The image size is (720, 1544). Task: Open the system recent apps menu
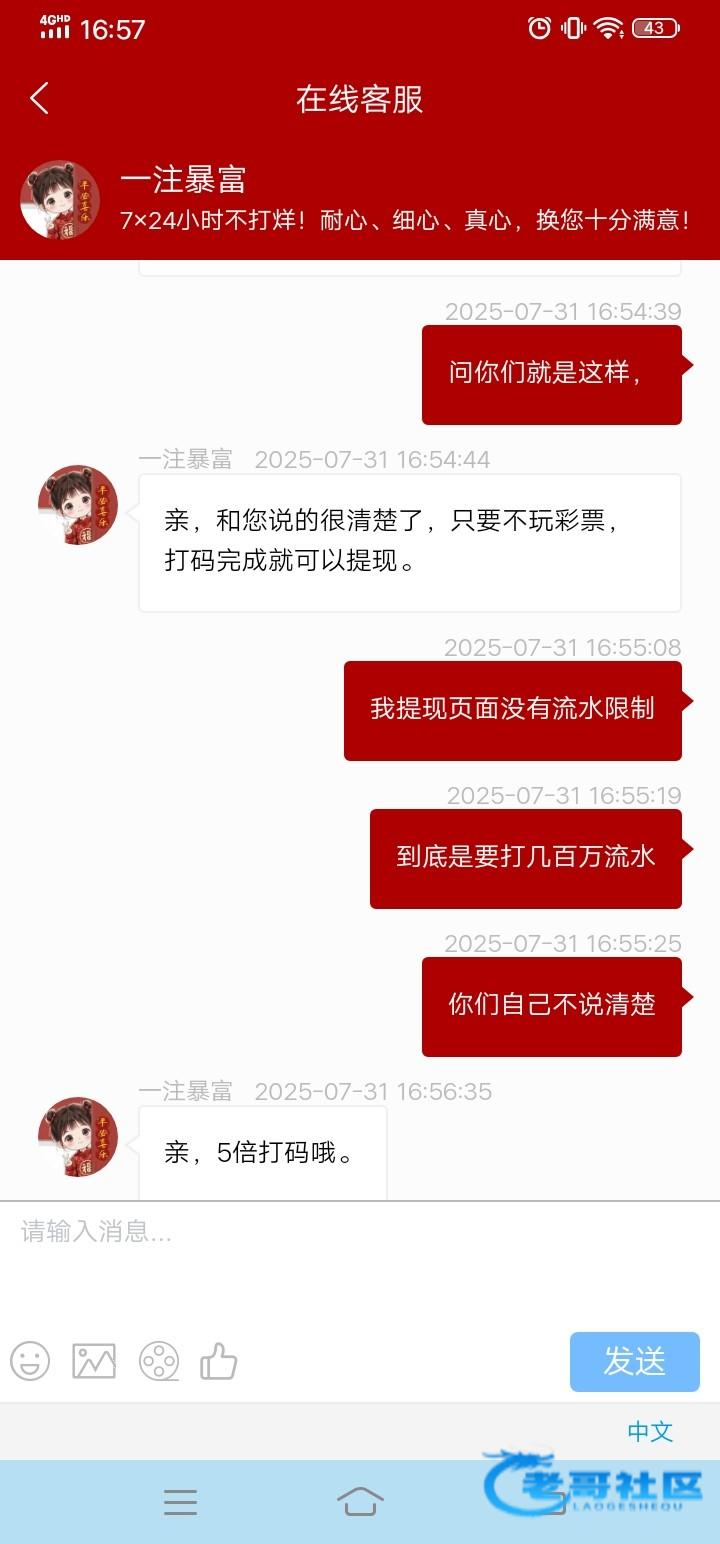[180, 1501]
